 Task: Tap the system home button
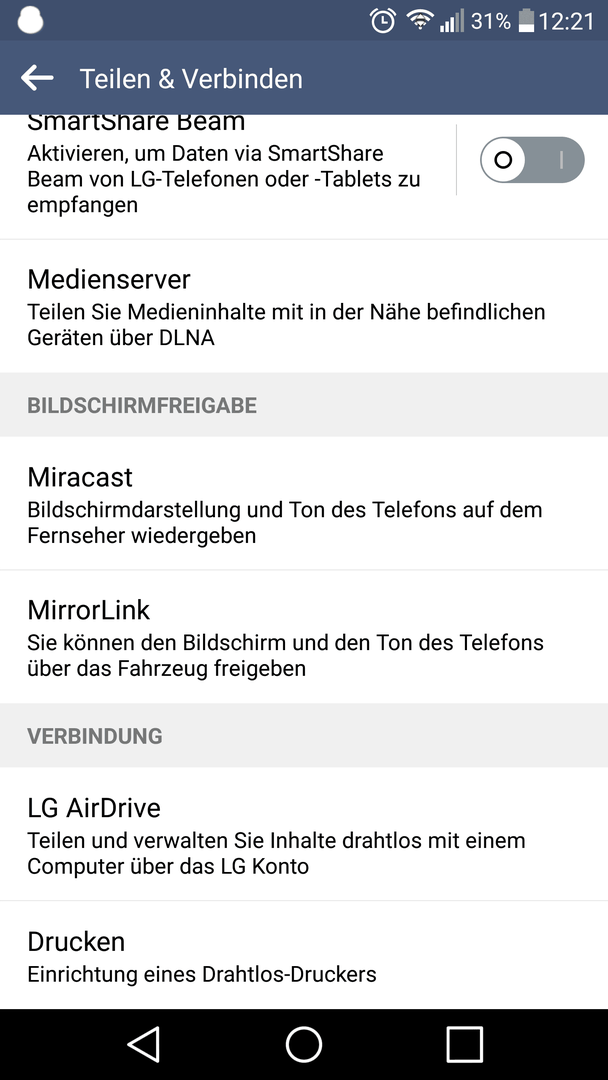(304, 1044)
